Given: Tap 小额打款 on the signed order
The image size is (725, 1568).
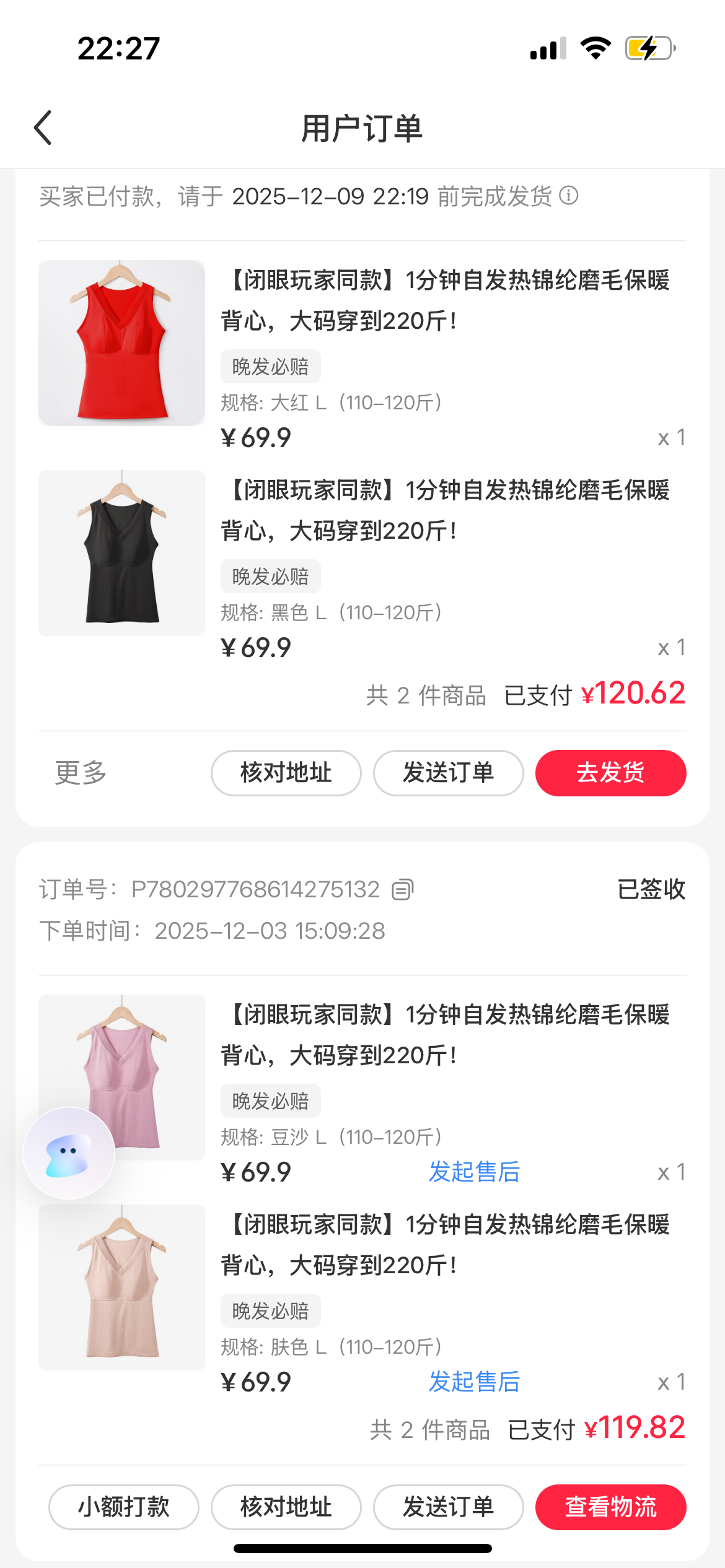Looking at the screenshot, I should click(x=123, y=1507).
